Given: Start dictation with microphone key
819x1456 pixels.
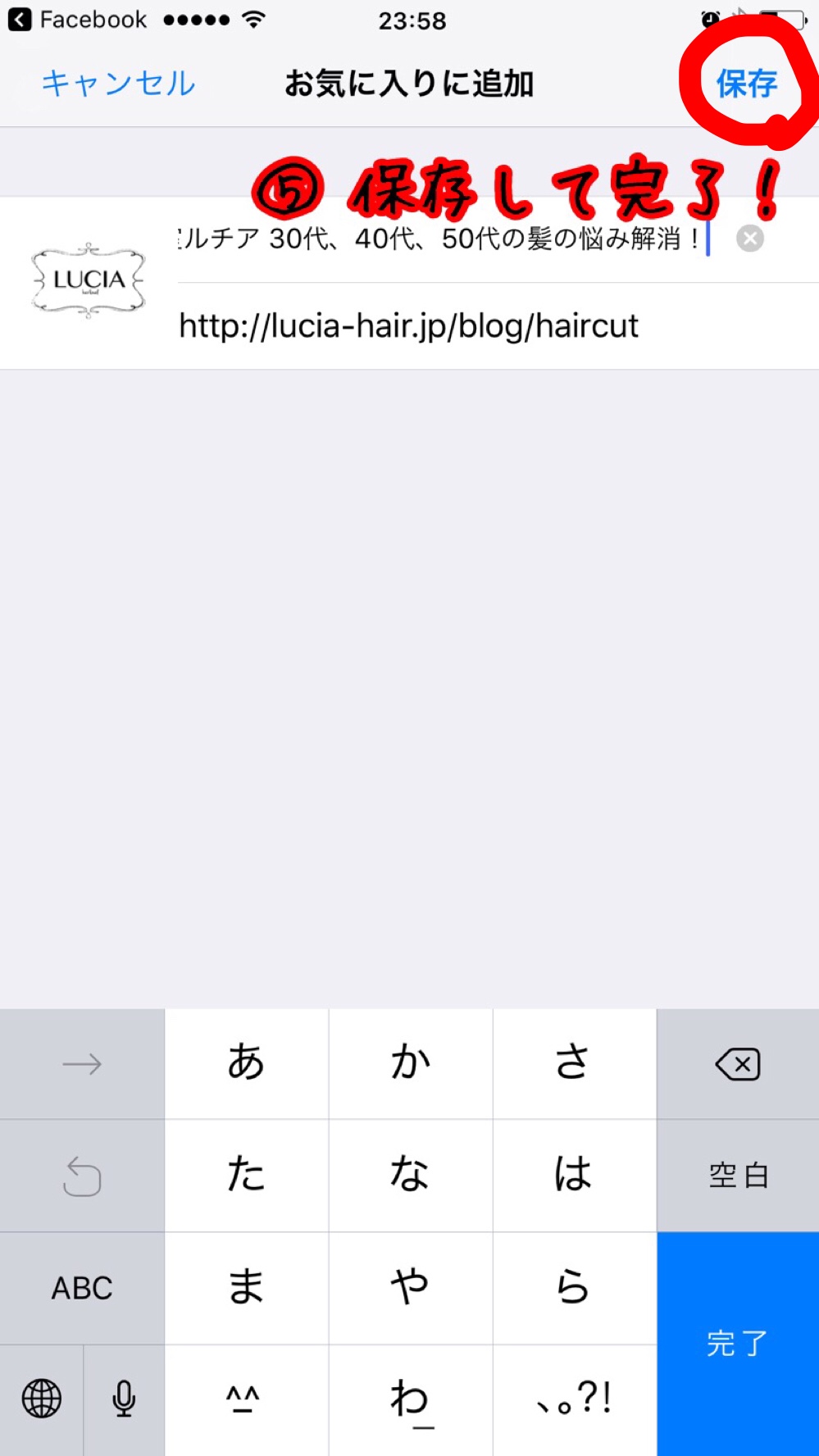Looking at the screenshot, I should (x=124, y=1399).
